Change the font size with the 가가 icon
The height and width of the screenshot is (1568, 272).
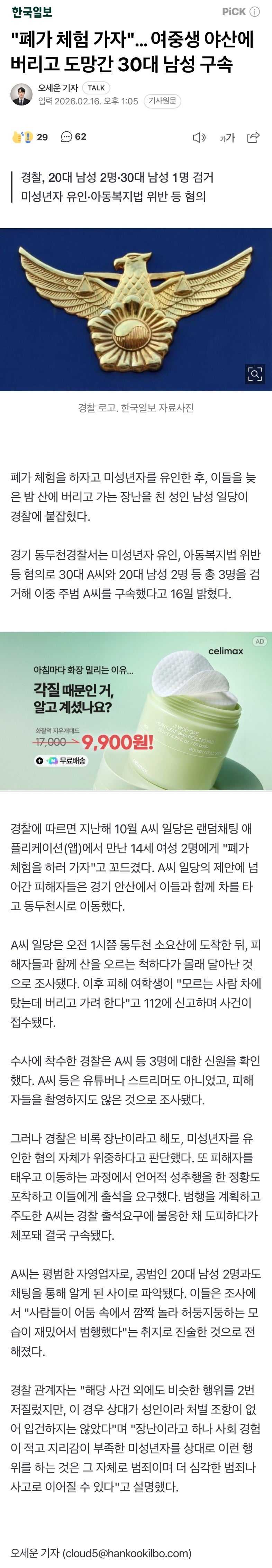[227, 138]
